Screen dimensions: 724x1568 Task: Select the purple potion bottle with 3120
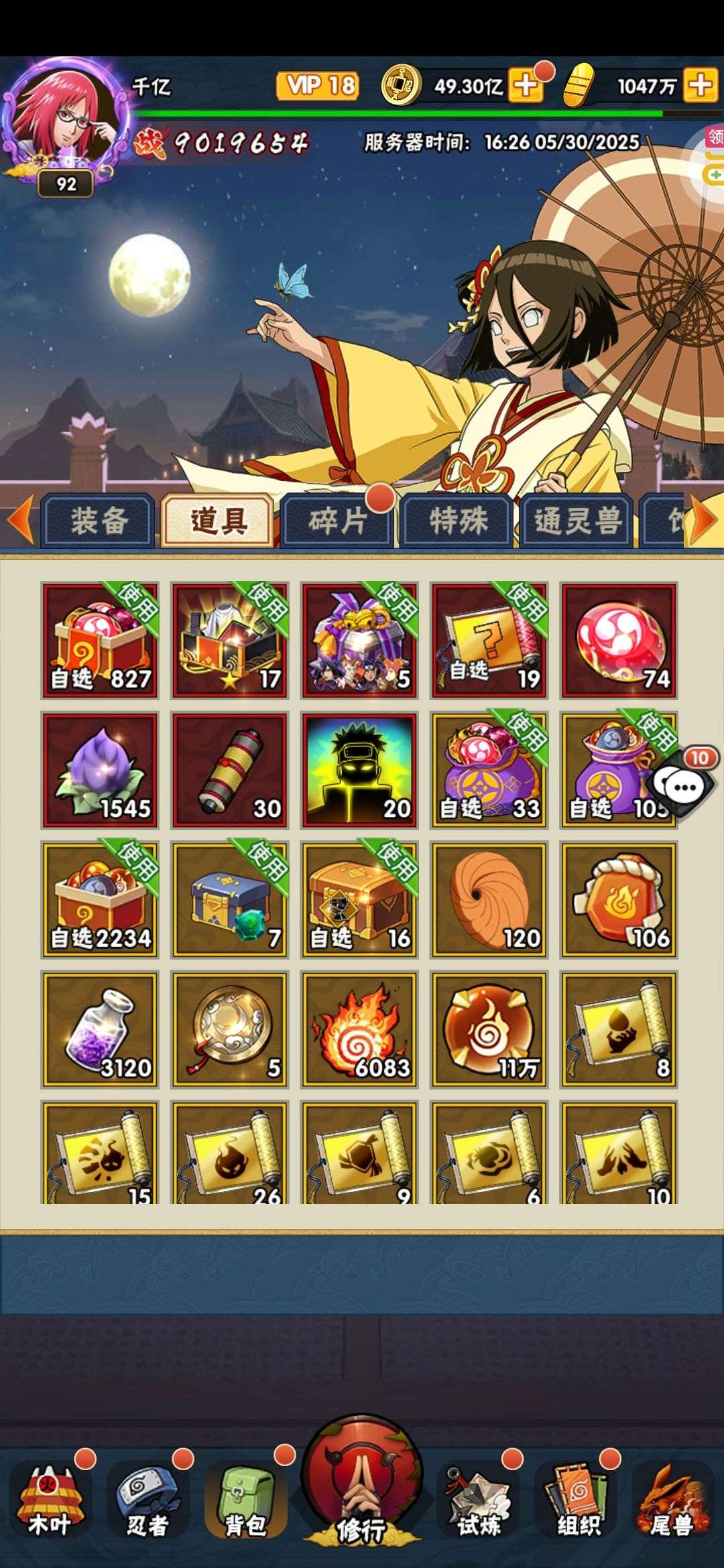click(100, 1029)
